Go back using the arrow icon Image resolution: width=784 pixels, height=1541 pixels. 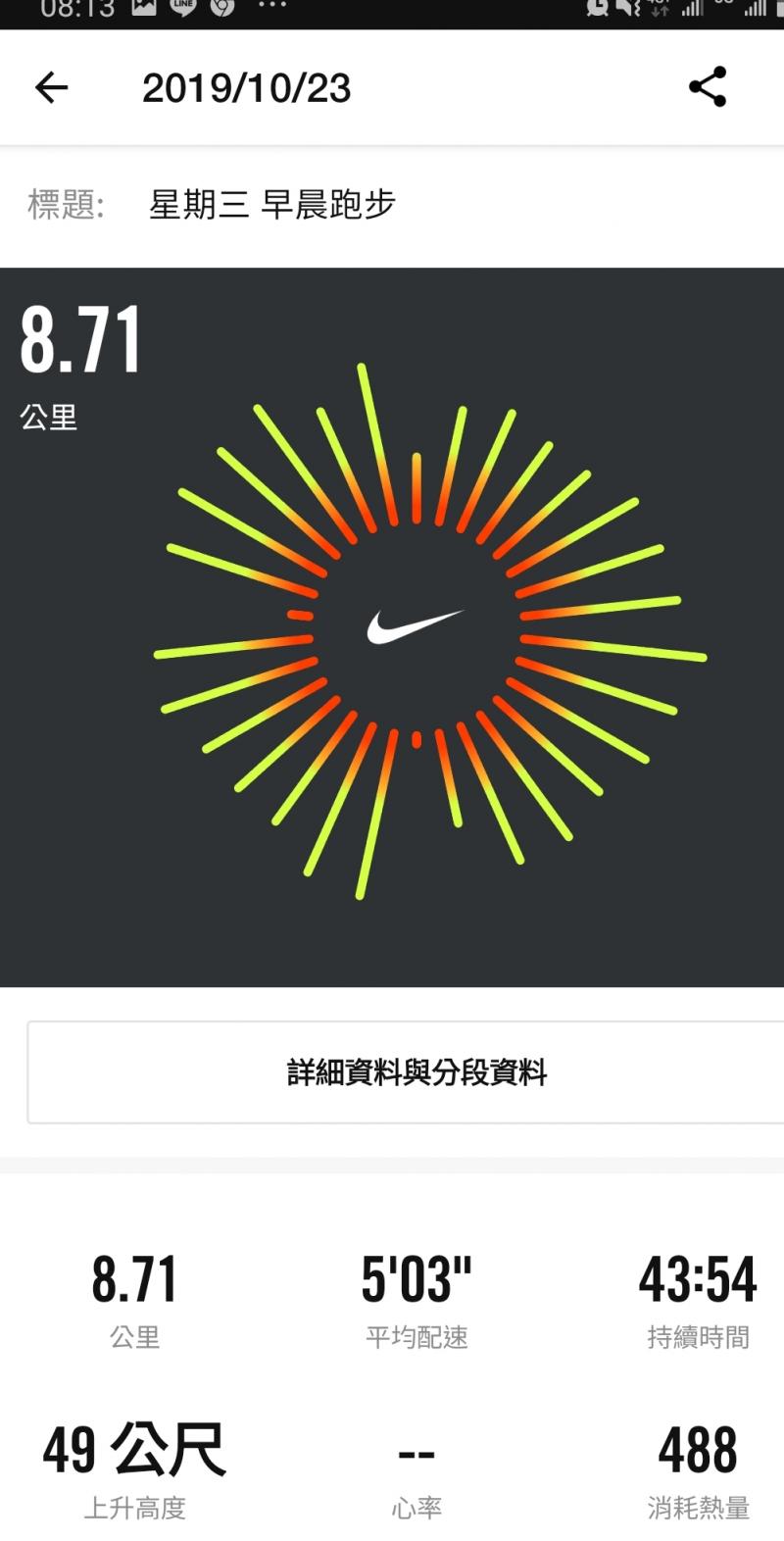point(51,88)
